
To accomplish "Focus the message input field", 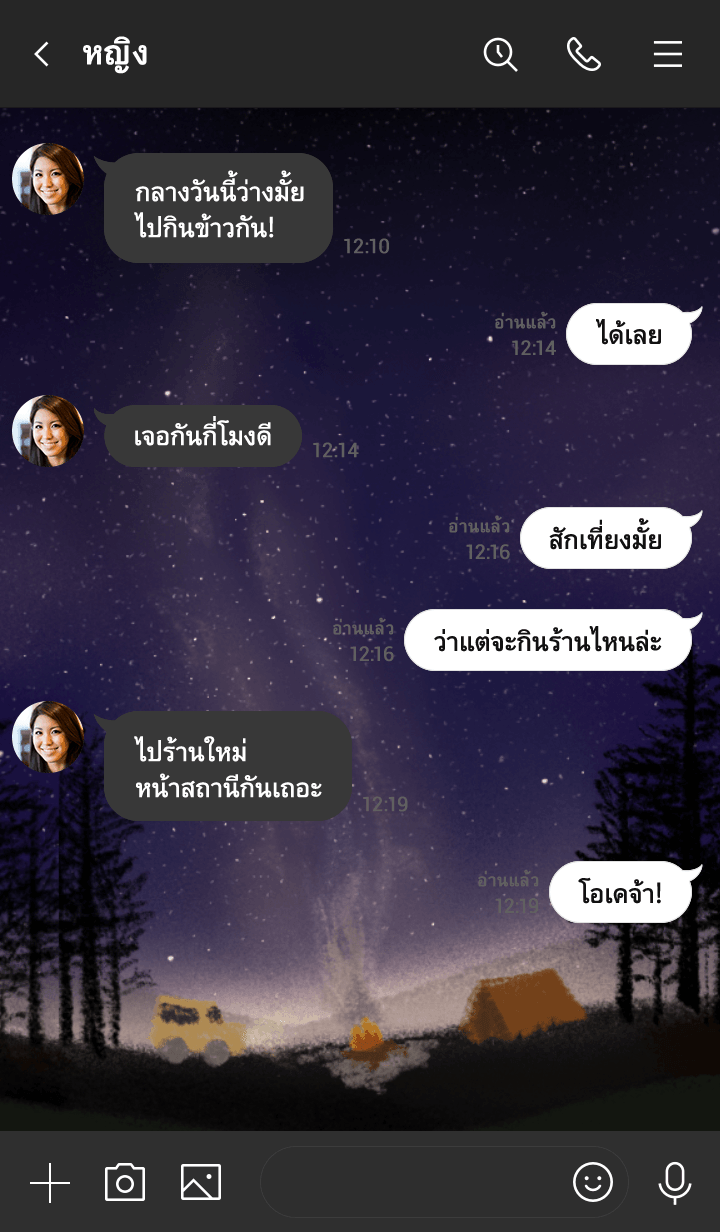I will (410, 1183).
